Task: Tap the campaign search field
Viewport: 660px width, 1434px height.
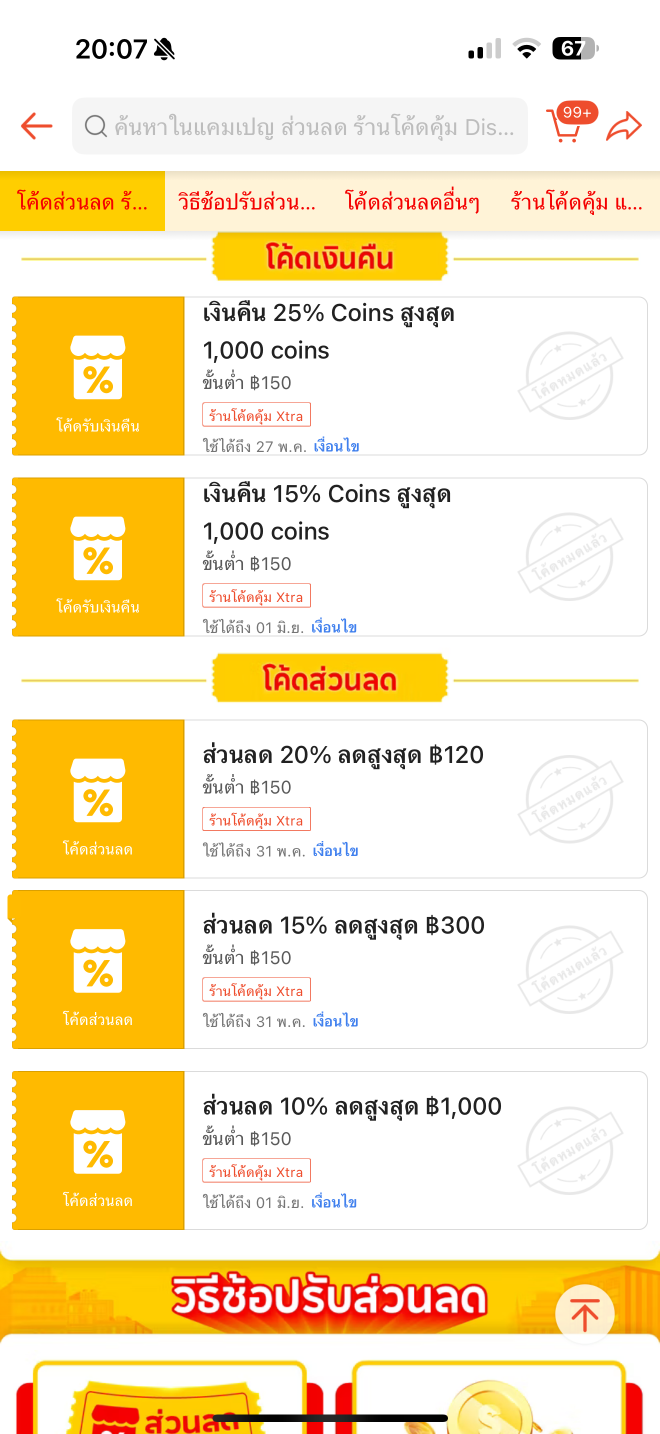Action: pyautogui.click(x=300, y=126)
